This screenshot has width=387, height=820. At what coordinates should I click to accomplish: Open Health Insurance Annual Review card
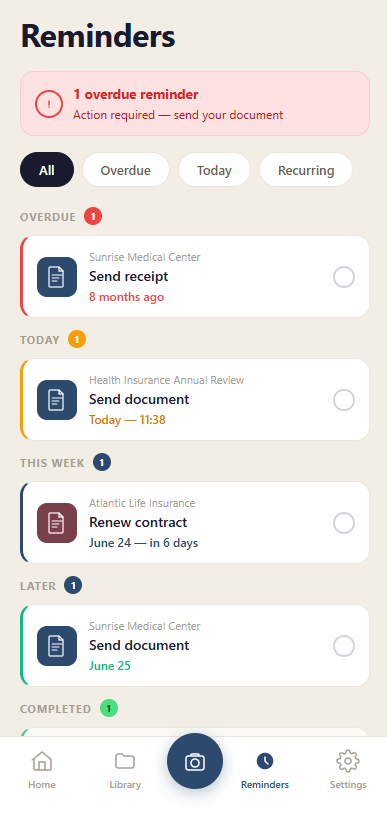(195, 400)
